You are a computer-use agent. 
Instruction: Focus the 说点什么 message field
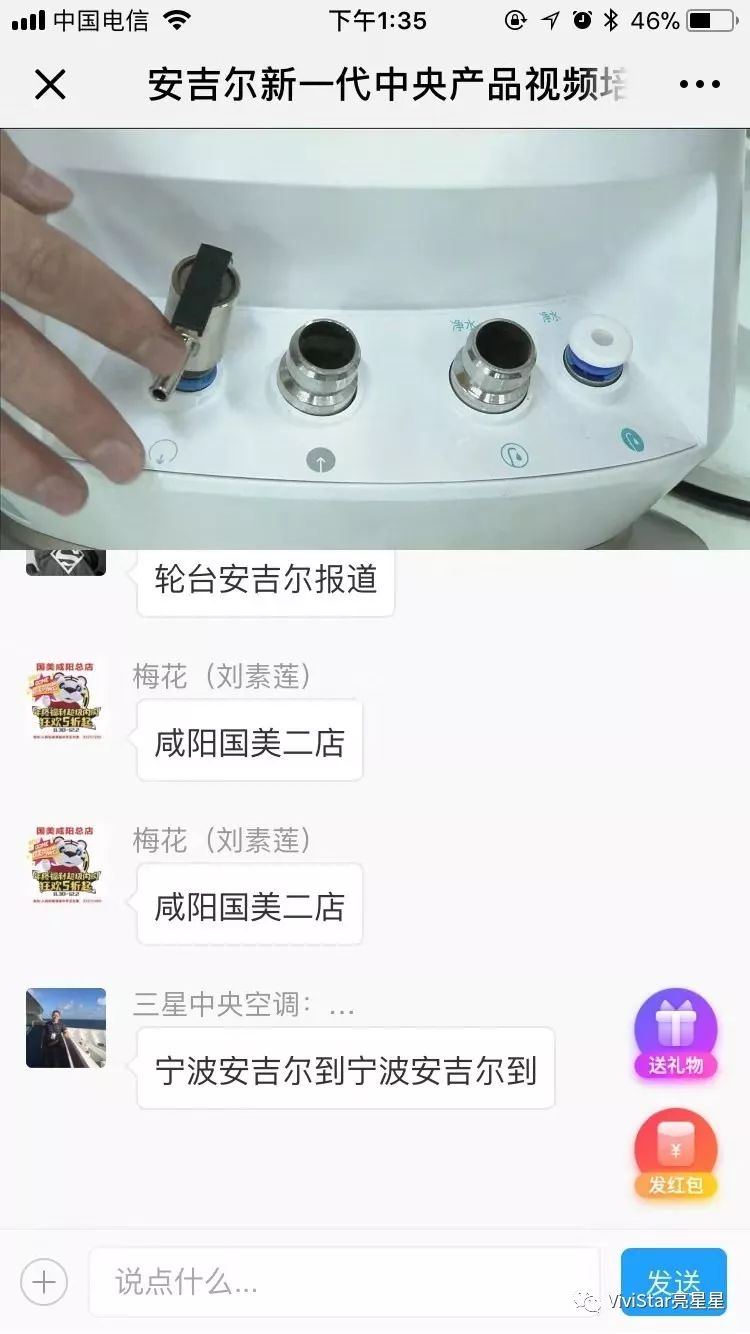pyautogui.click(x=343, y=1282)
